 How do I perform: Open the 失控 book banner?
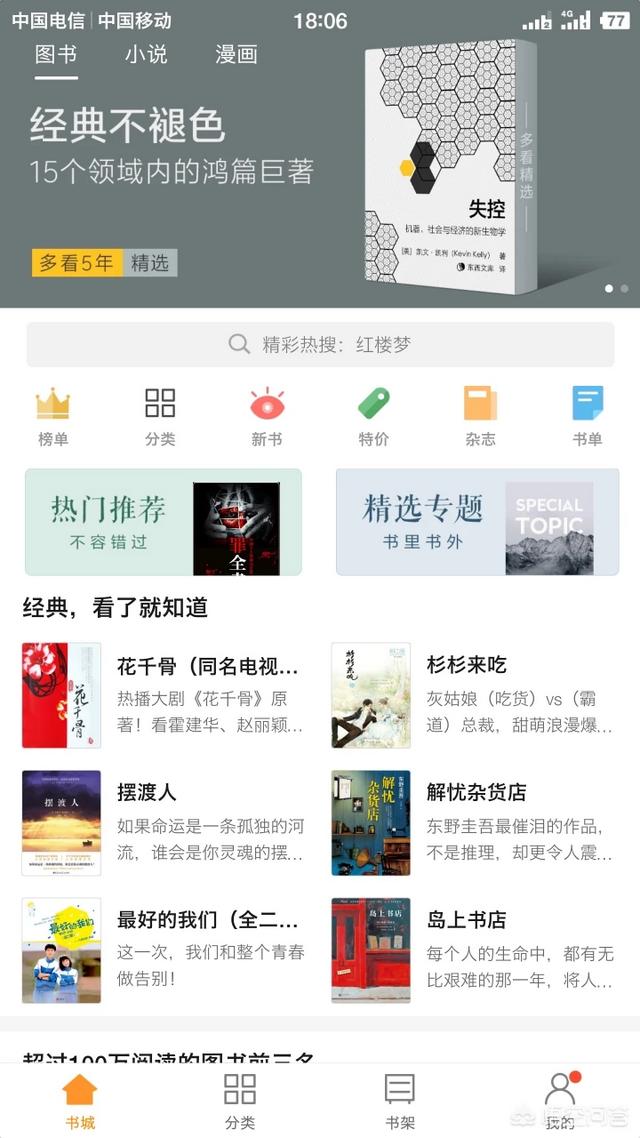point(450,168)
